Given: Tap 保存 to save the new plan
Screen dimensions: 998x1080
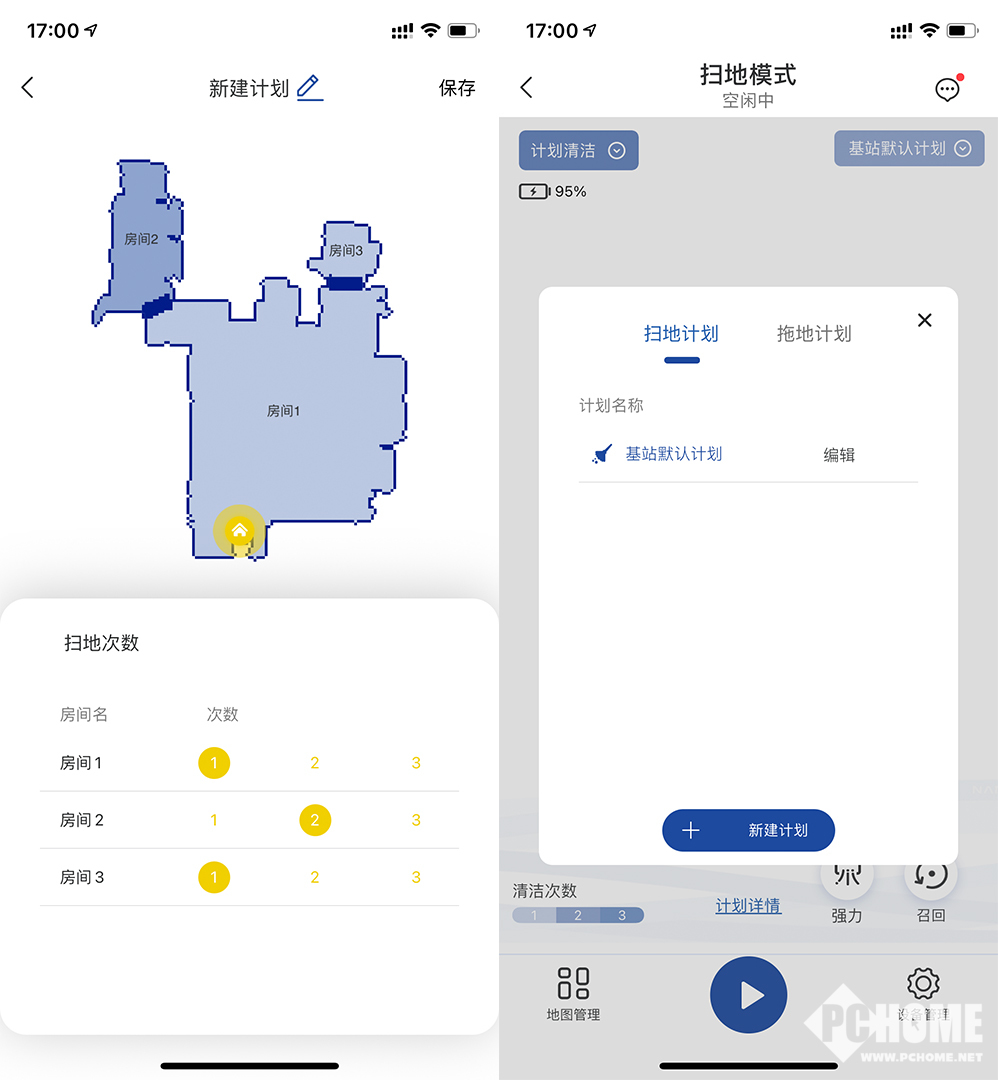Looking at the screenshot, I should pyautogui.click(x=457, y=88).
